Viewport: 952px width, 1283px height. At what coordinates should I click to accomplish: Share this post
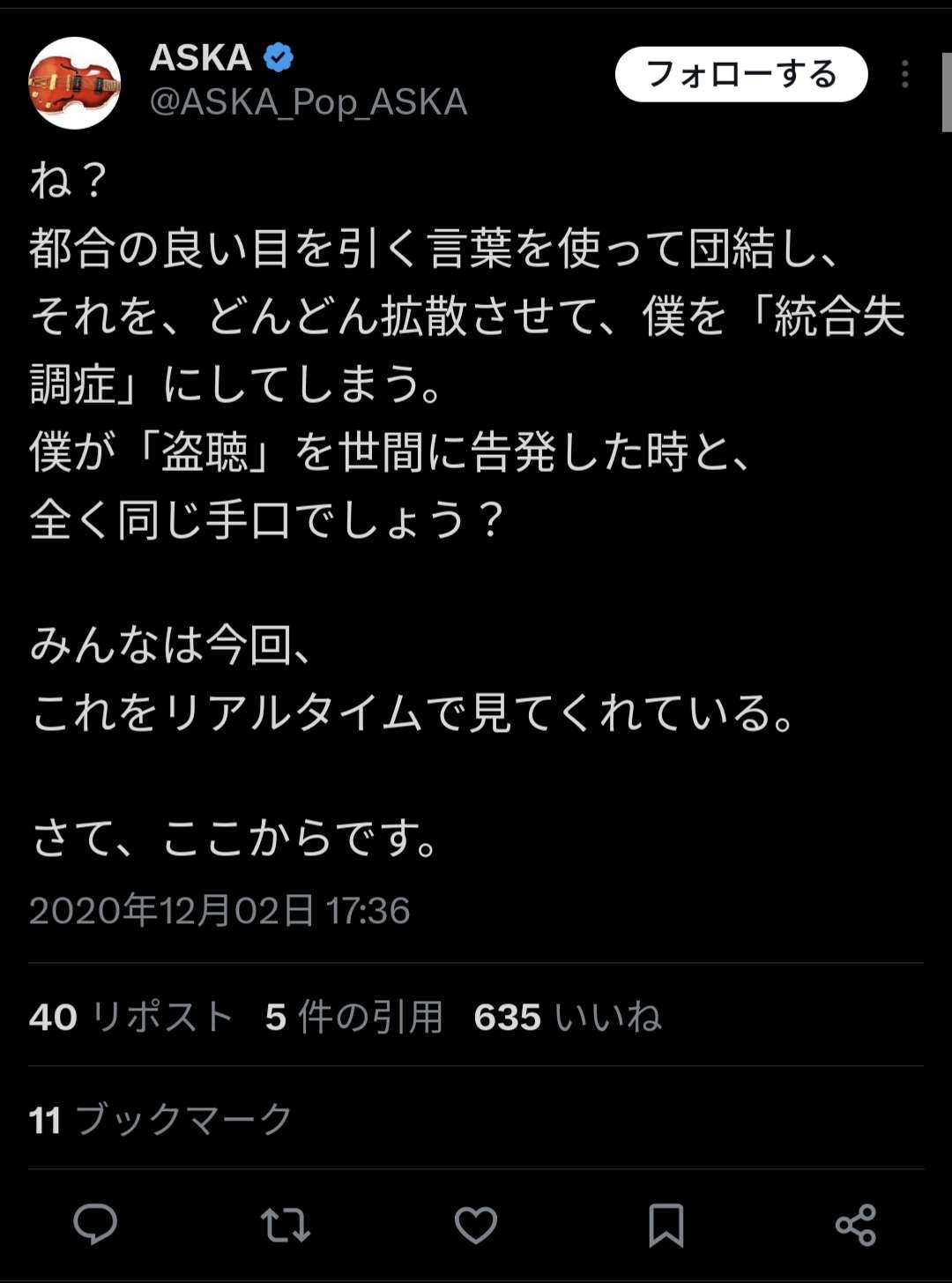[x=855, y=1224]
